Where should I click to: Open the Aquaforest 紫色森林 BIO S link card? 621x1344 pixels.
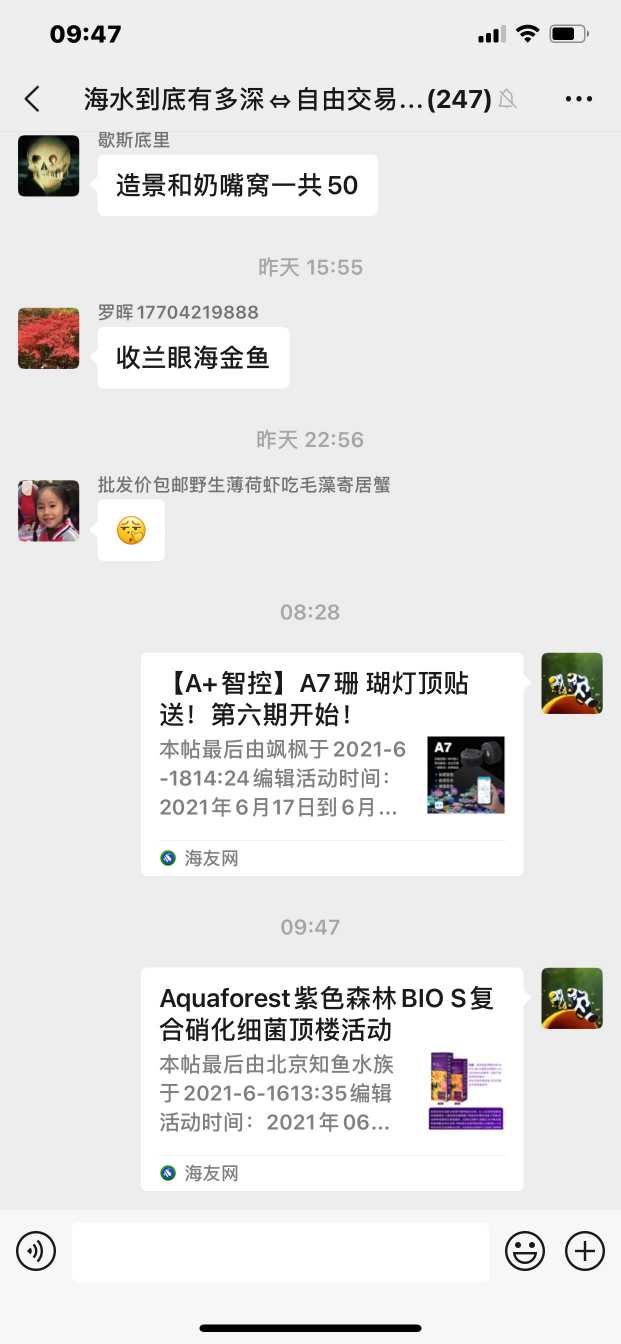coord(332,1078)
